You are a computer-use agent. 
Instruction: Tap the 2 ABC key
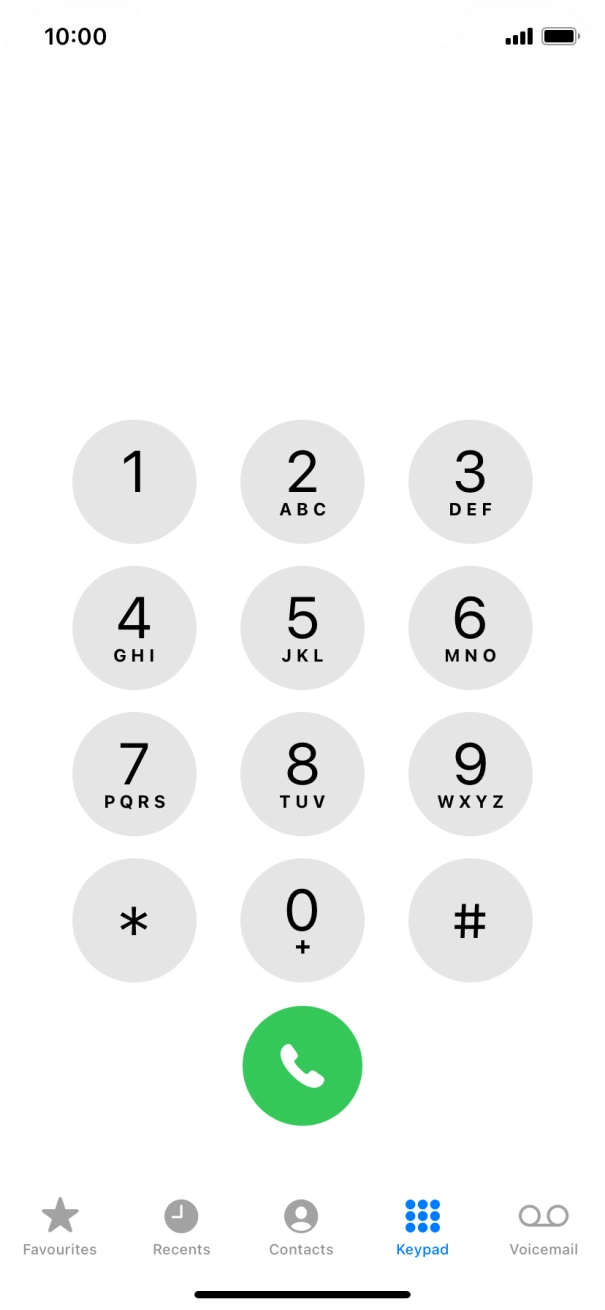[302, 482]
